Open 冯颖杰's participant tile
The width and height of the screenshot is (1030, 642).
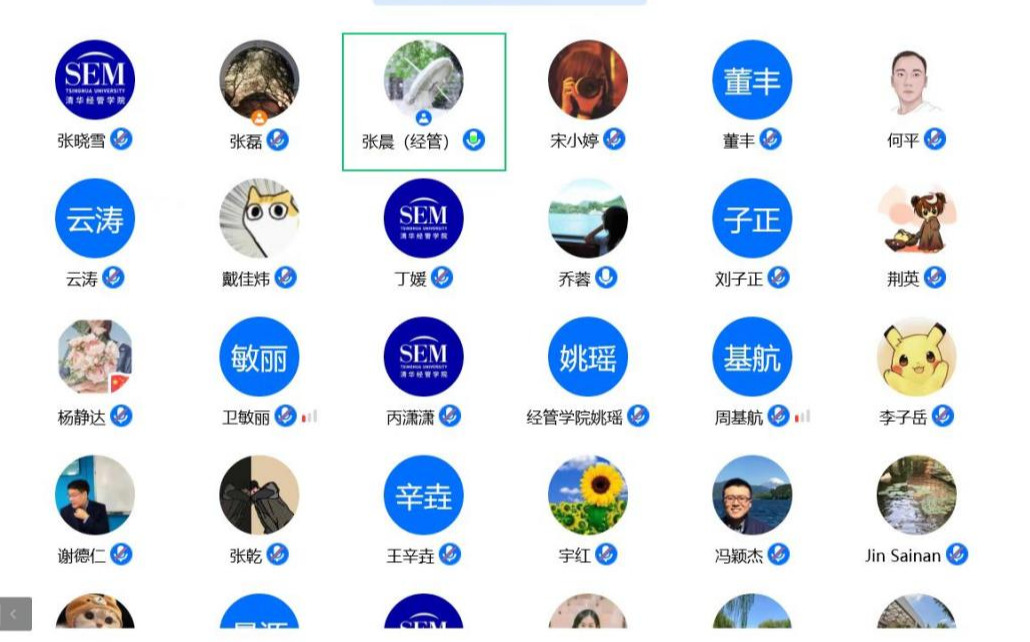(752, 495)
